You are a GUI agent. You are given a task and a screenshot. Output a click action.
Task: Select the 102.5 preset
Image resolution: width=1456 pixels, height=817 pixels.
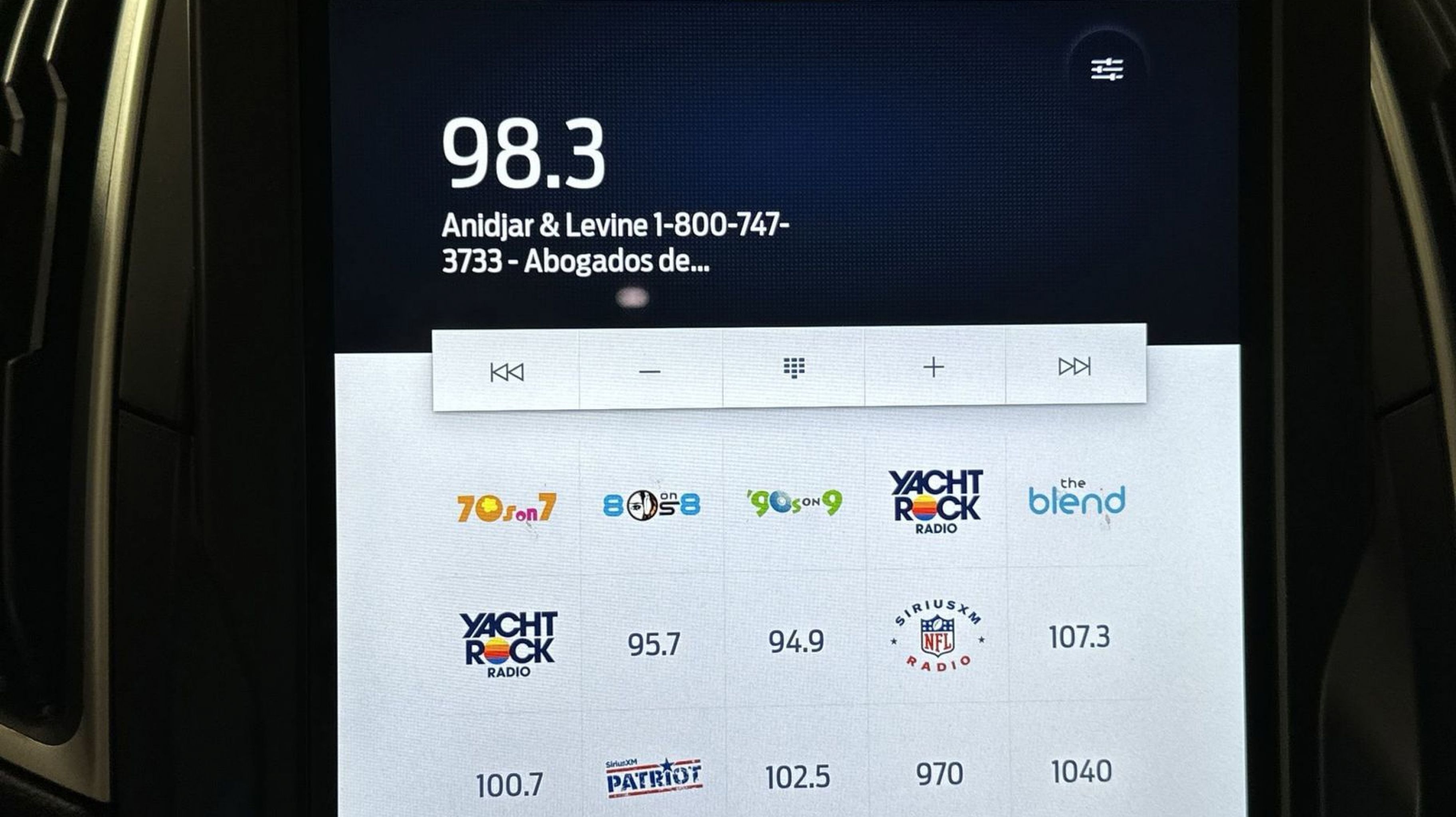point(797,777)
